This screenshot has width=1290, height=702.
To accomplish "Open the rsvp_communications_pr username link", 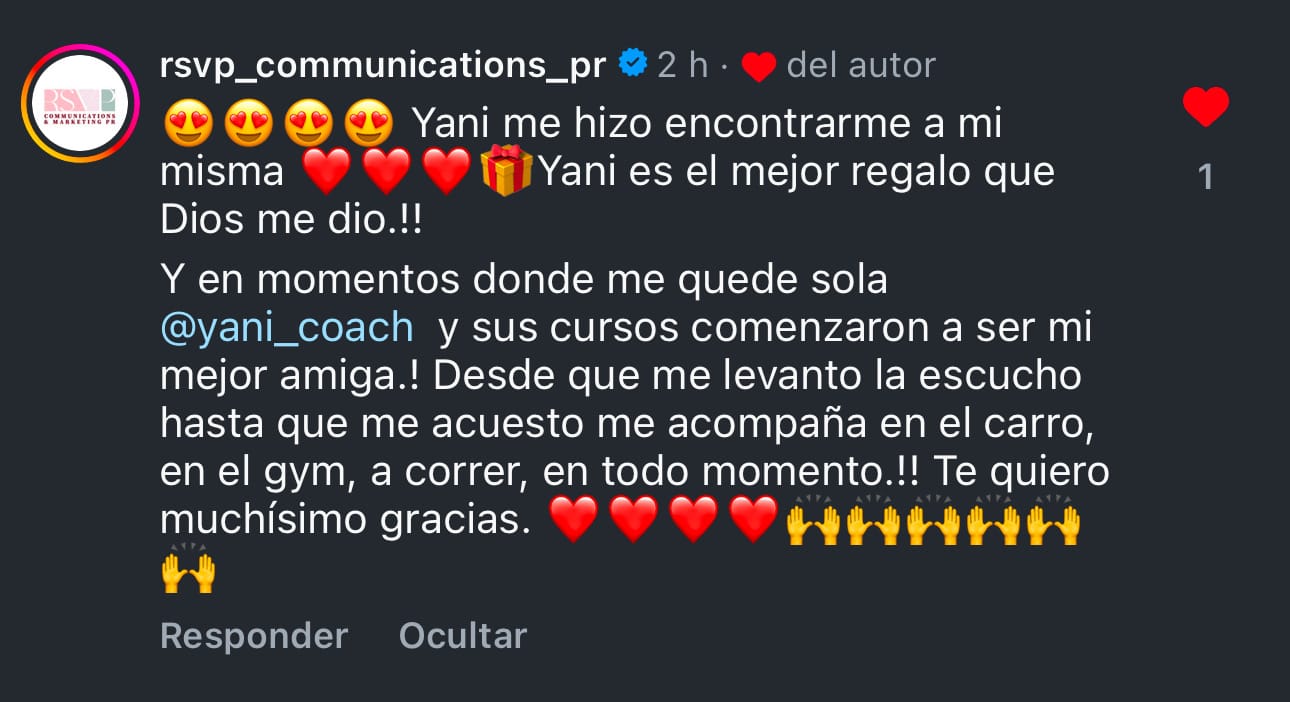I will coord(383,65).
